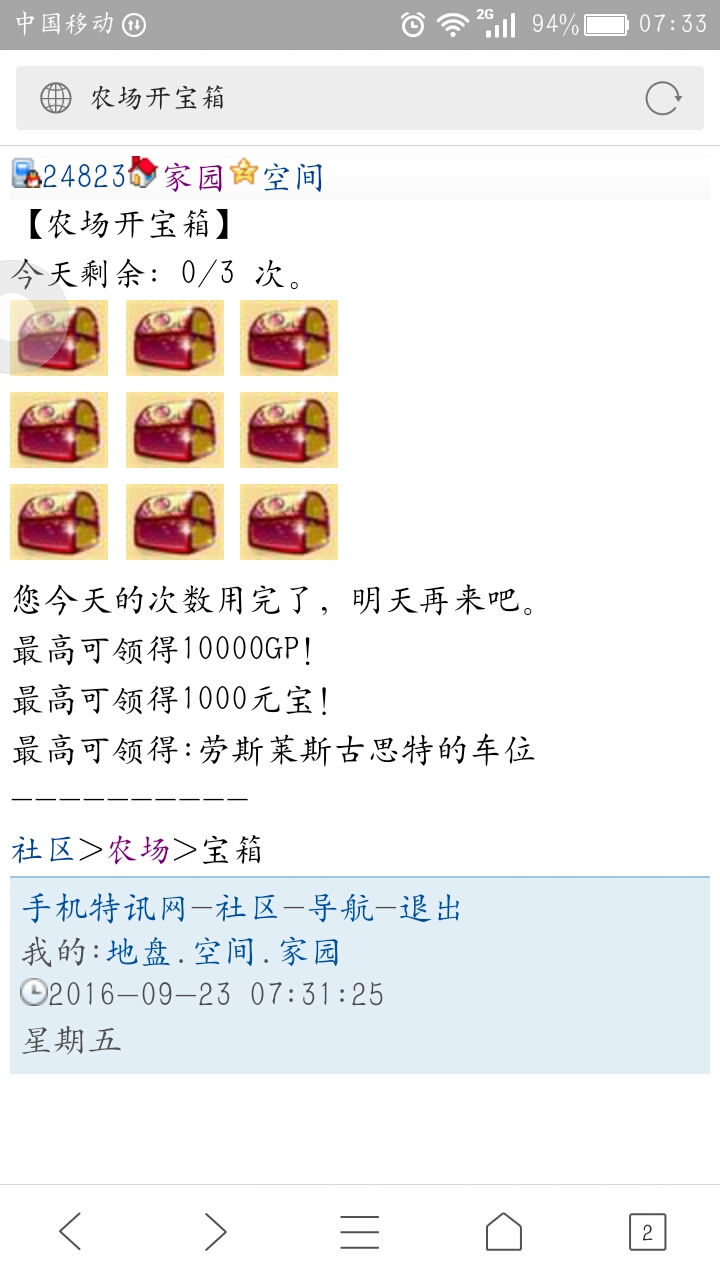720x1280 pixels.
Task: Open the 空间 link at top
Action: coord(293,177)
